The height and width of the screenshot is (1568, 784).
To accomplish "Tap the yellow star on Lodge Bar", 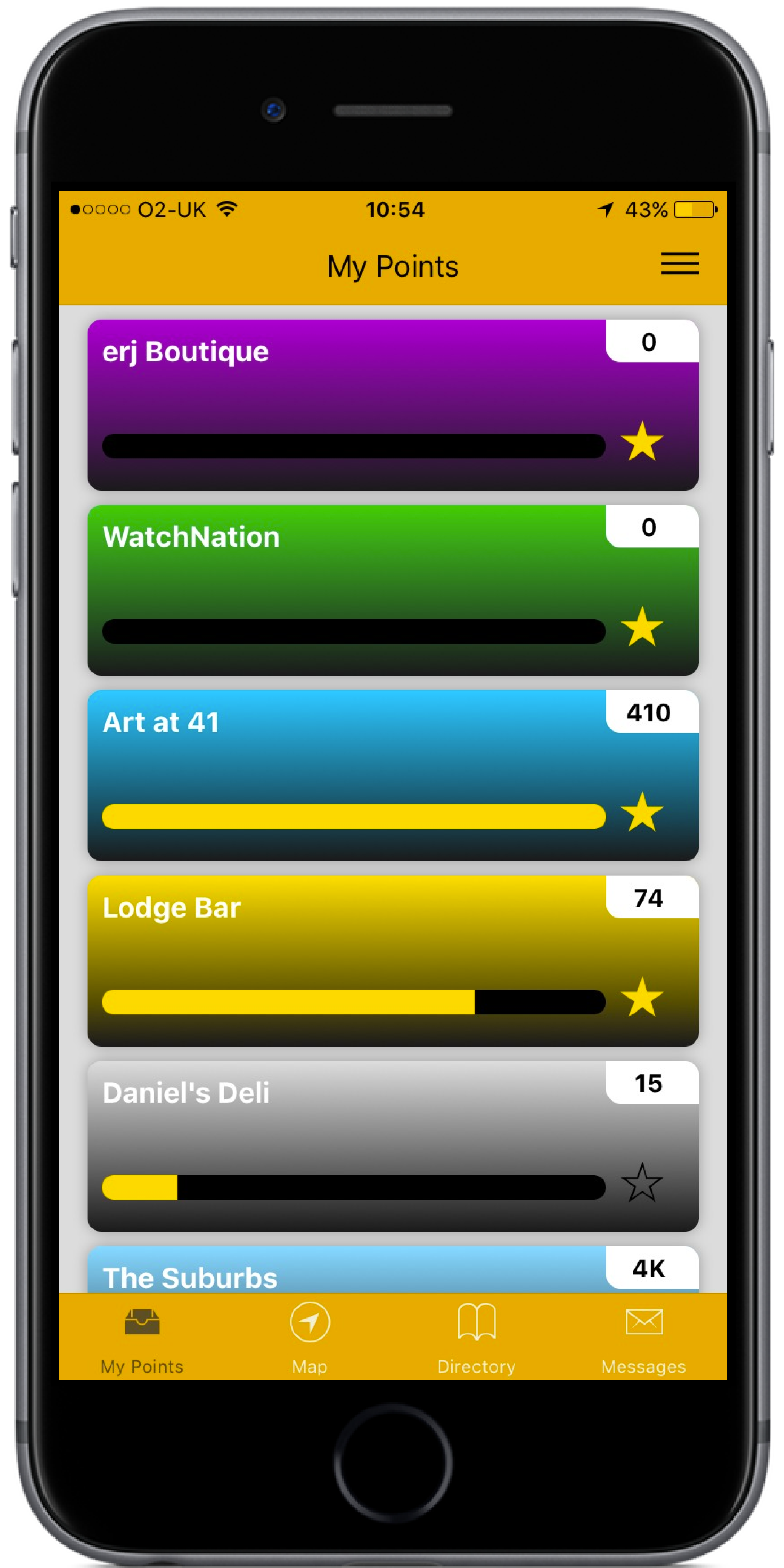I will click(642, 997).
